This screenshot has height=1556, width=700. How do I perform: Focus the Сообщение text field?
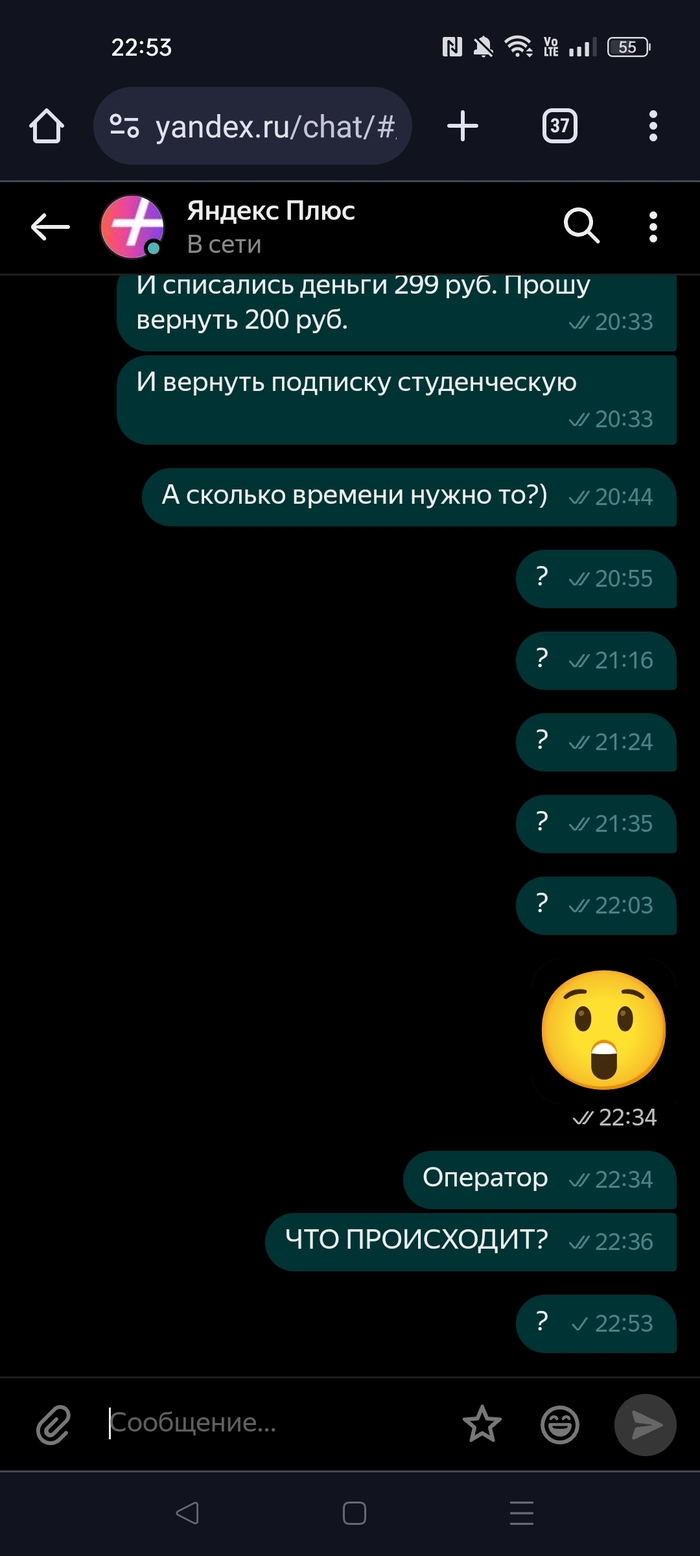[270, 1423]
